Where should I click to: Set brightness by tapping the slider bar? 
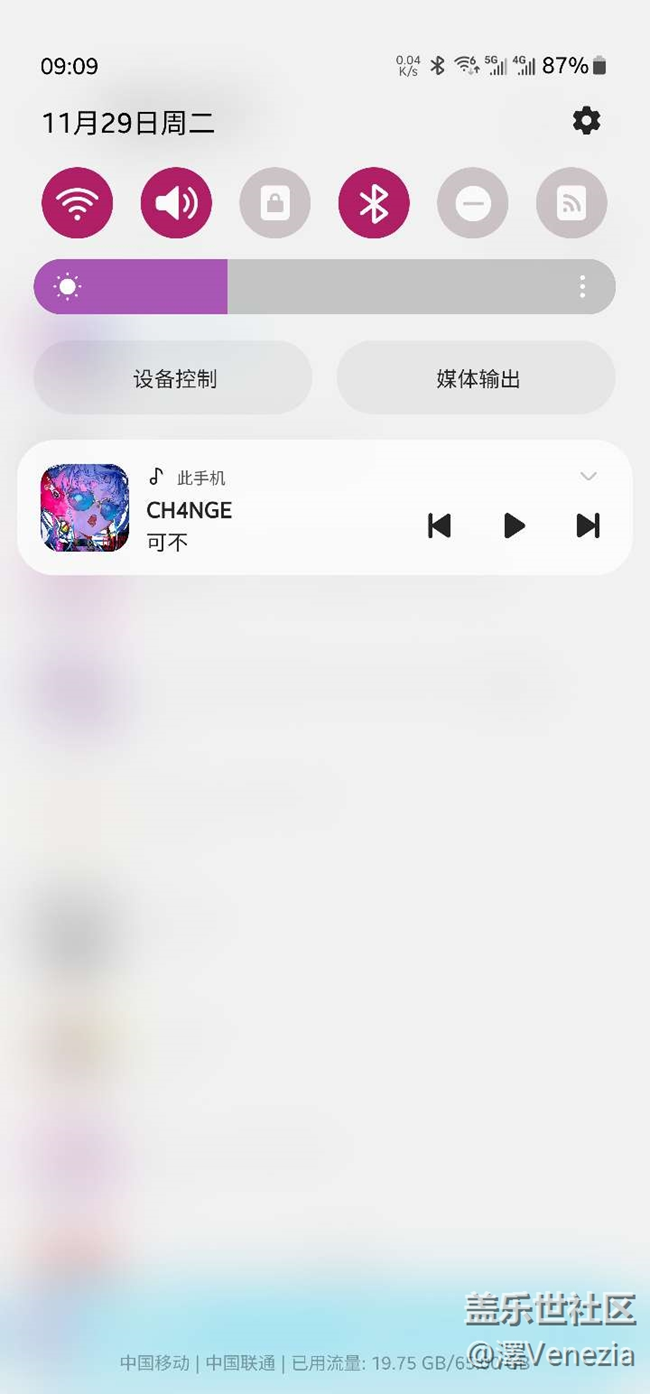point(325,287)
